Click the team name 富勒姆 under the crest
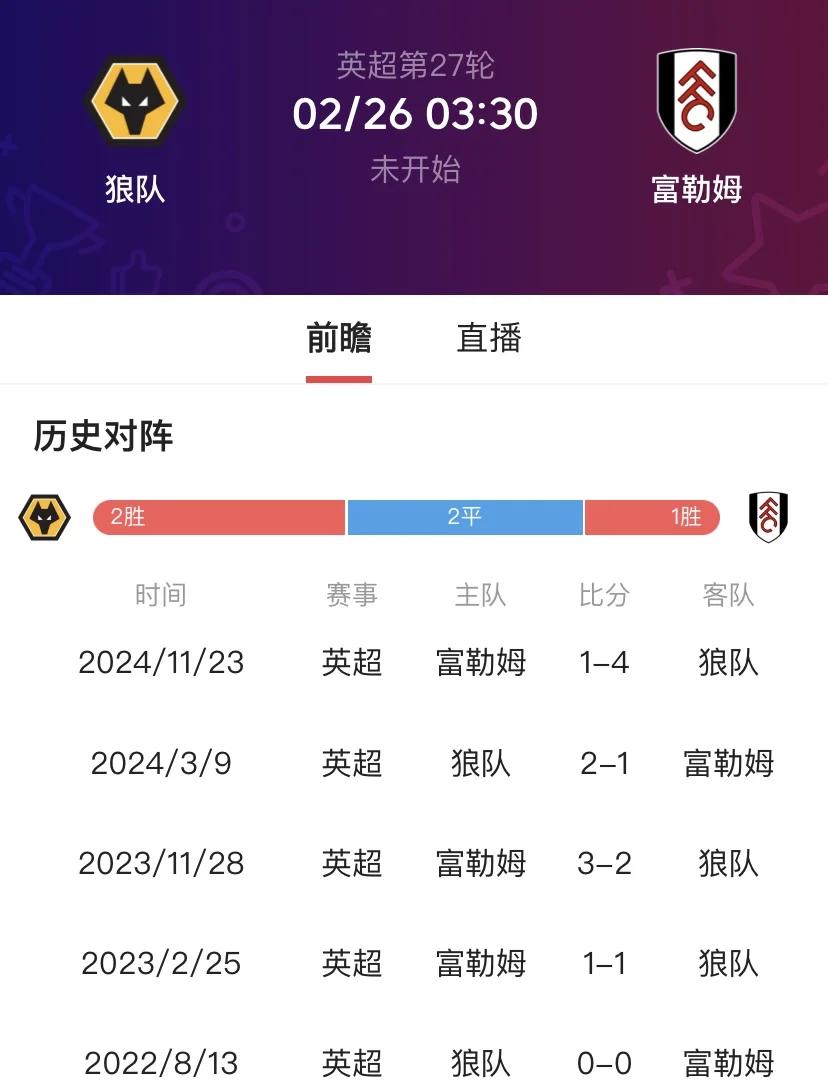 pyautogui.click(x=698, y=187)
